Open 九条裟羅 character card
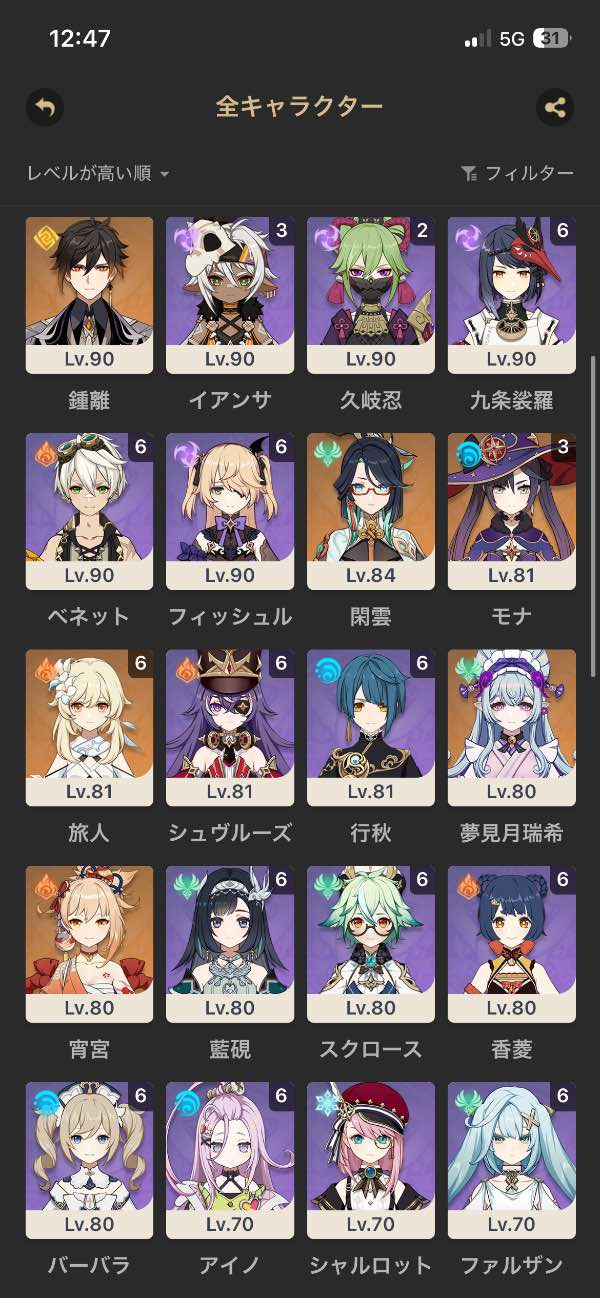Viewport: 600px width, 1298px height. (511, 295)
